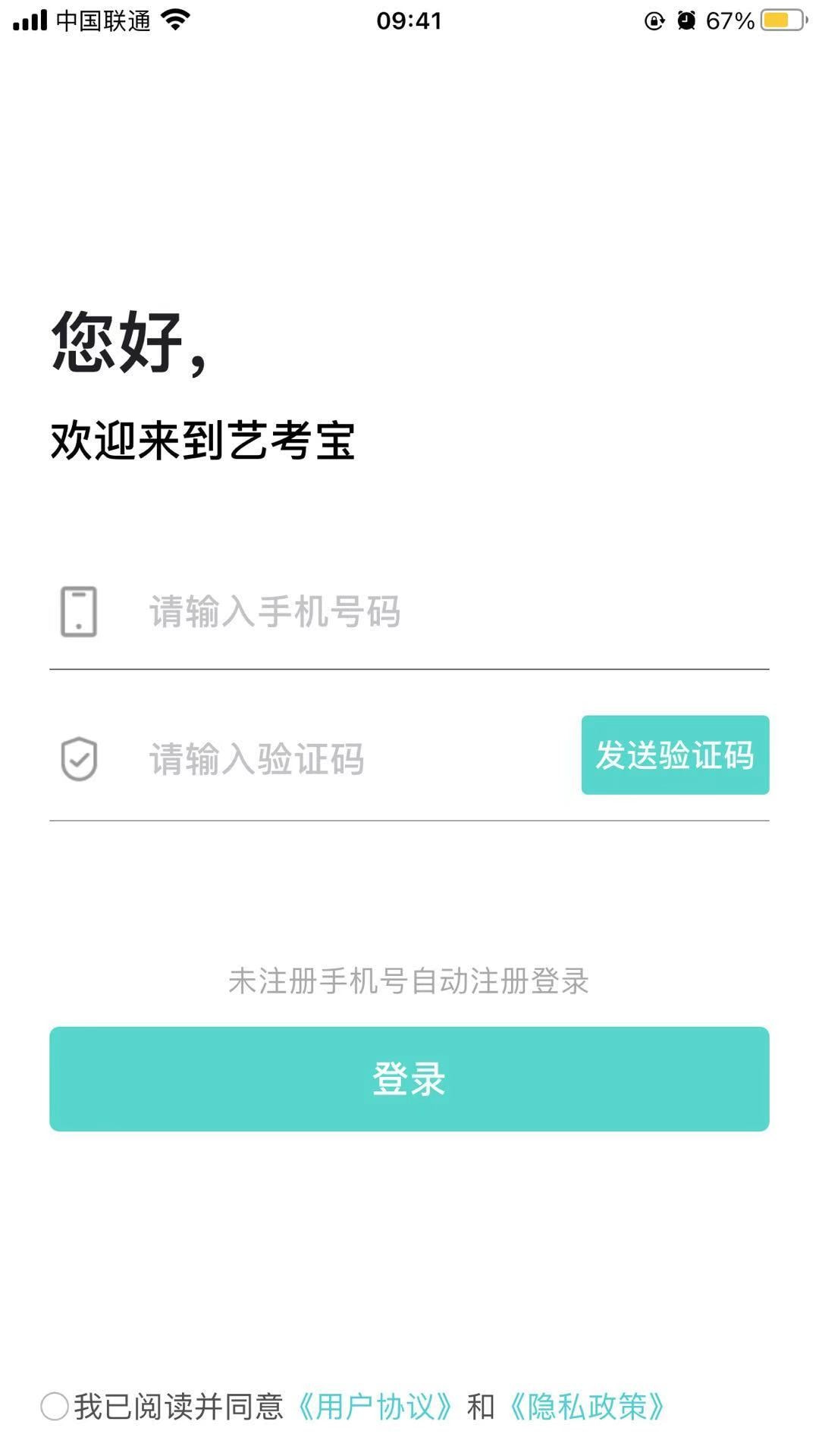The image size is (819, 1456).
Task: Click the 欢迎来到艺考宝 welcome text
Action: click(x=206, y=438)
